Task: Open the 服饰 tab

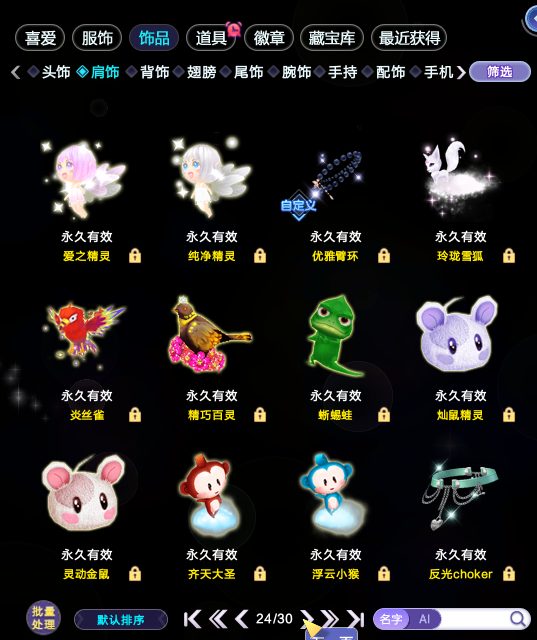Action: [x=97, y=38]
